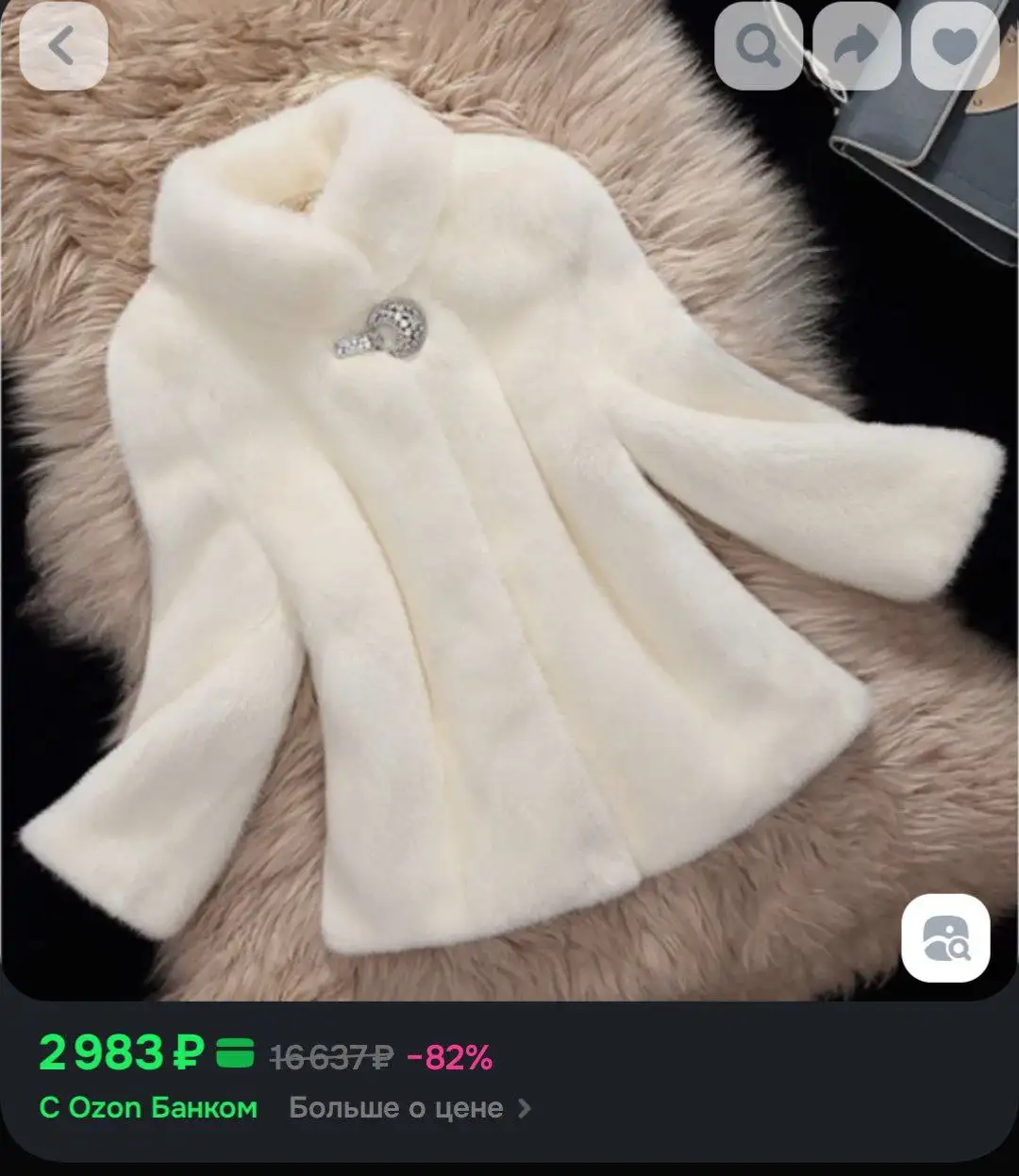1019x1176 pixels.
Task: Open the search icon
Action: 759,46
